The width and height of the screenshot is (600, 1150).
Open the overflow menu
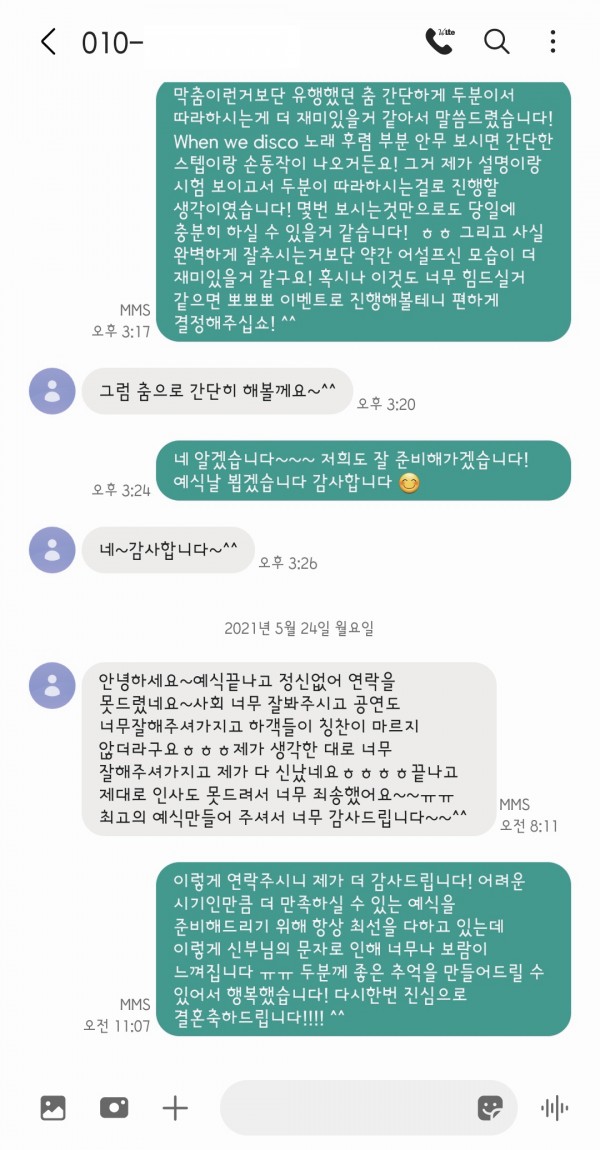(x=553, y=41)
